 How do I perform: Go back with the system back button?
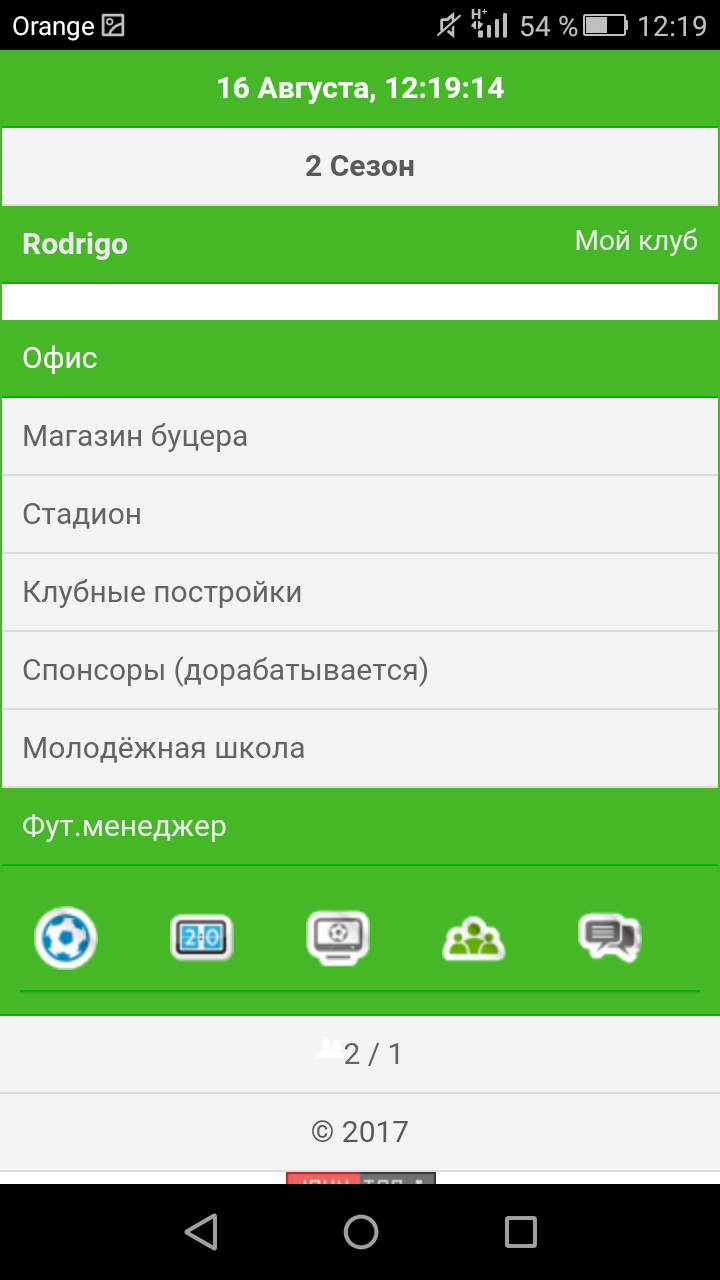[201, 1232]
